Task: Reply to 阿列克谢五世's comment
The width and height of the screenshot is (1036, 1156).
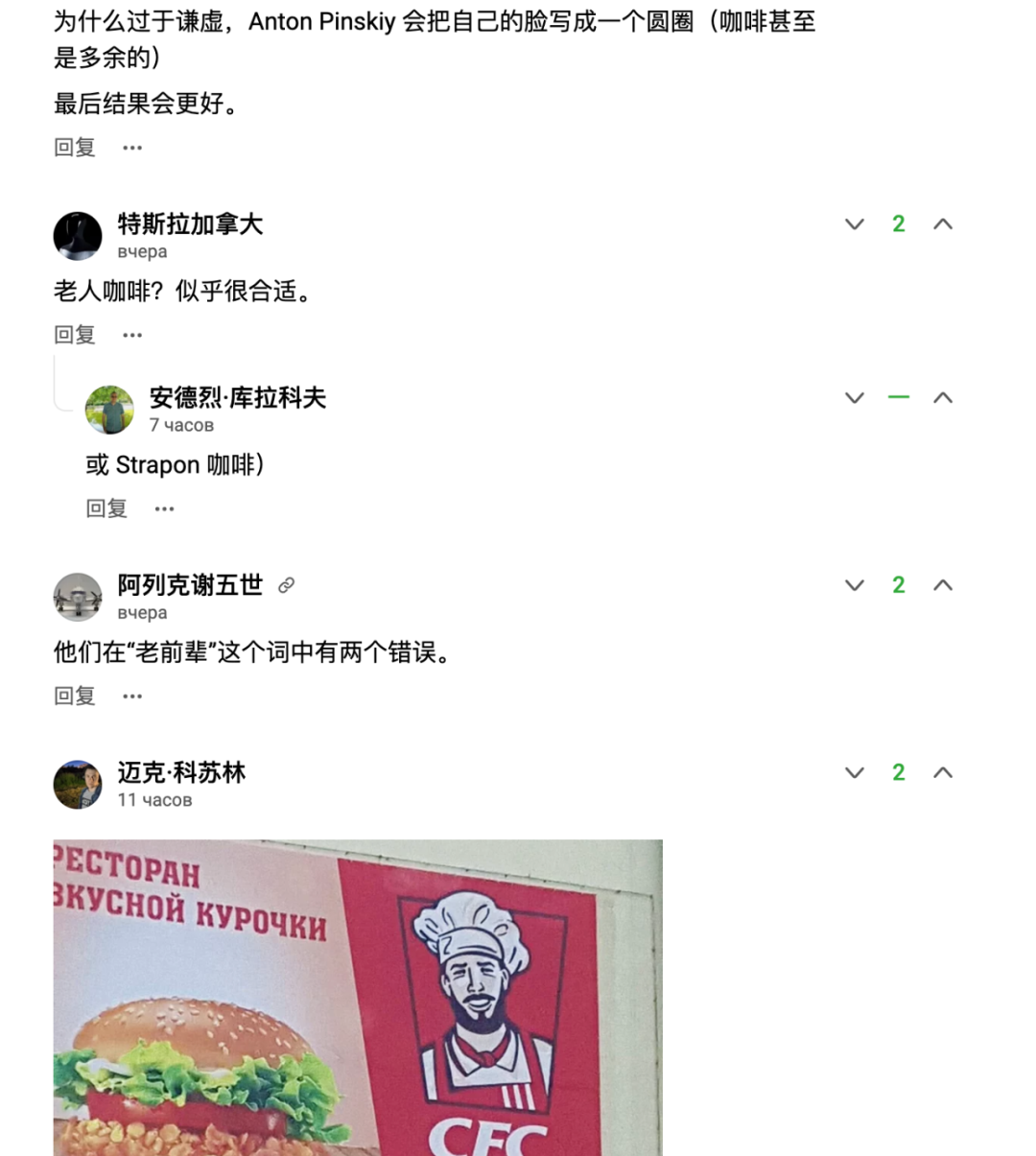Action: [75, 696]
